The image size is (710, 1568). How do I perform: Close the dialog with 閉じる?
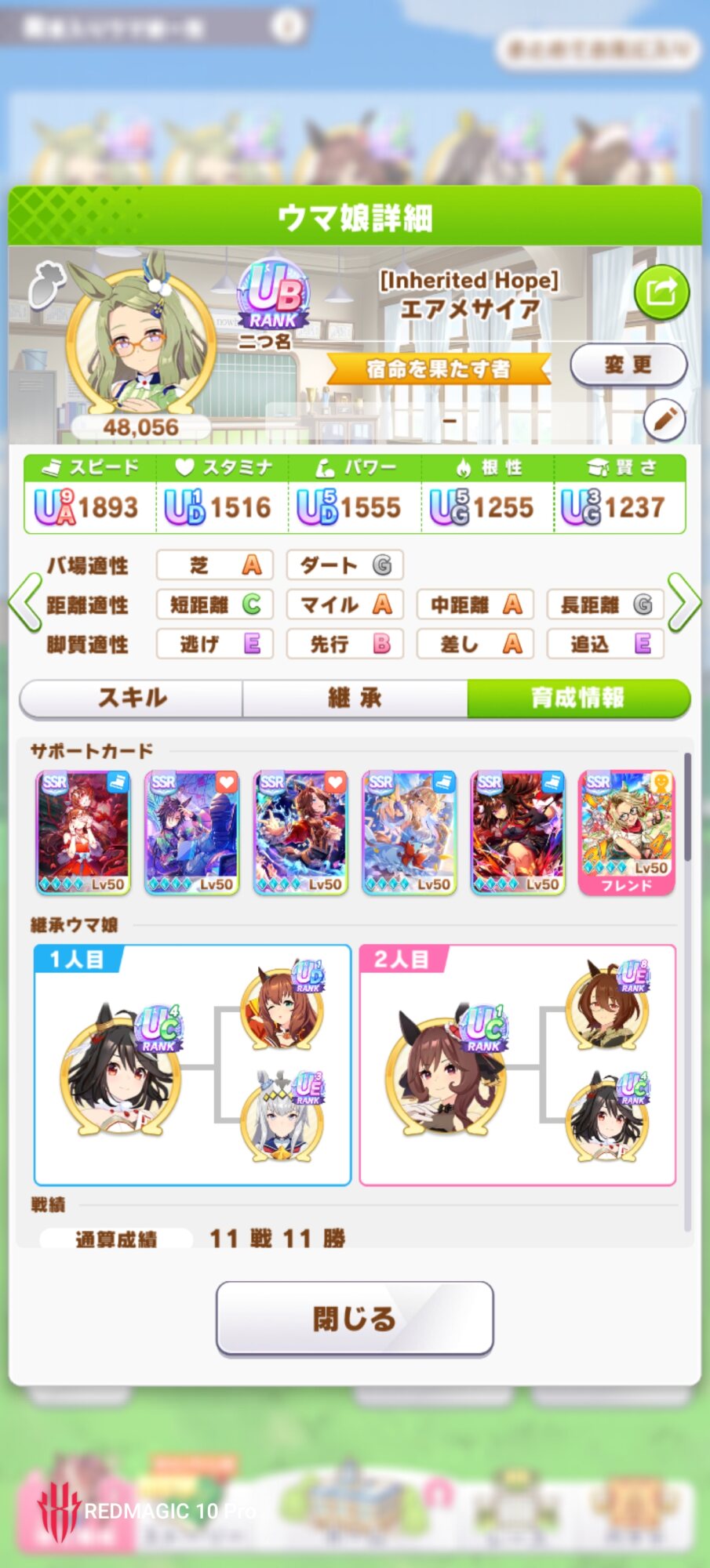point(355,1319)
